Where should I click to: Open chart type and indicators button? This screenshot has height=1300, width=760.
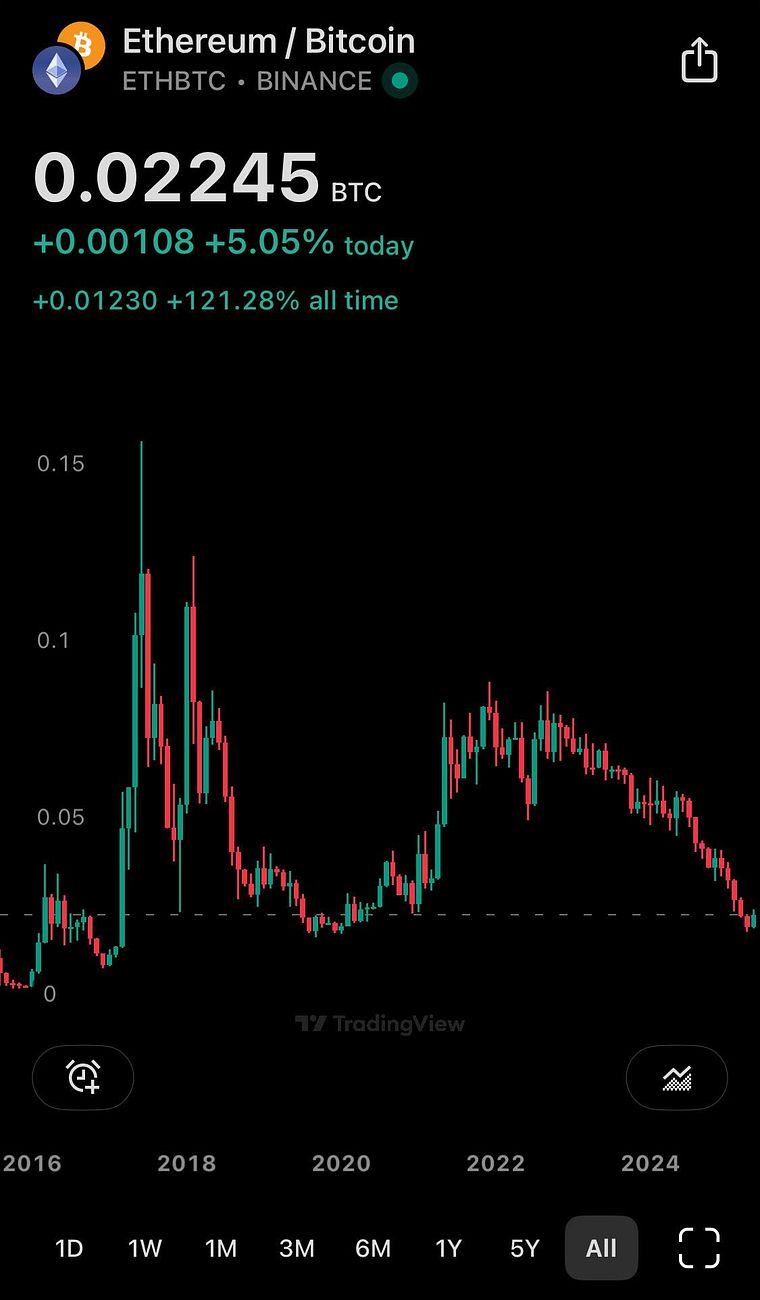[677, 1077]
